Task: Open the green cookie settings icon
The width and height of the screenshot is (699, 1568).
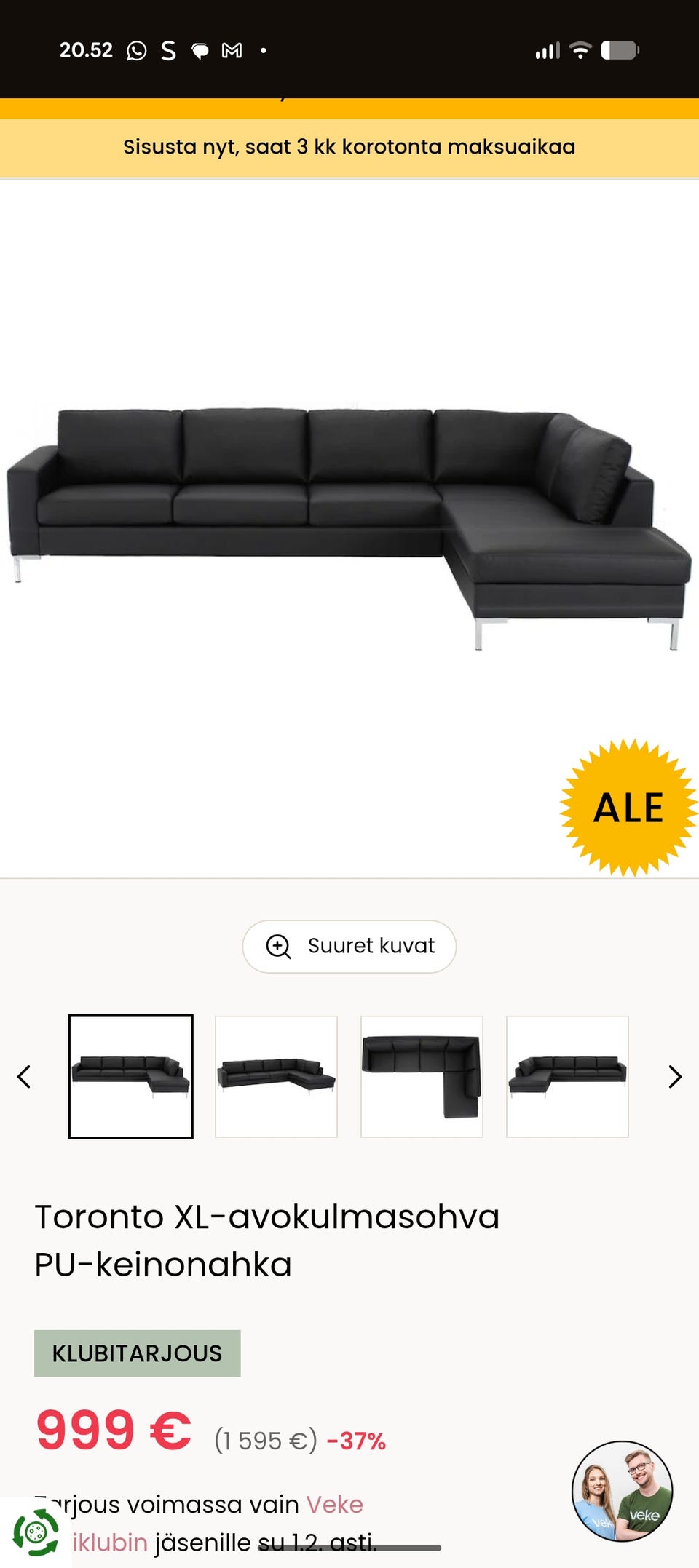Action: click(36, 1532)
